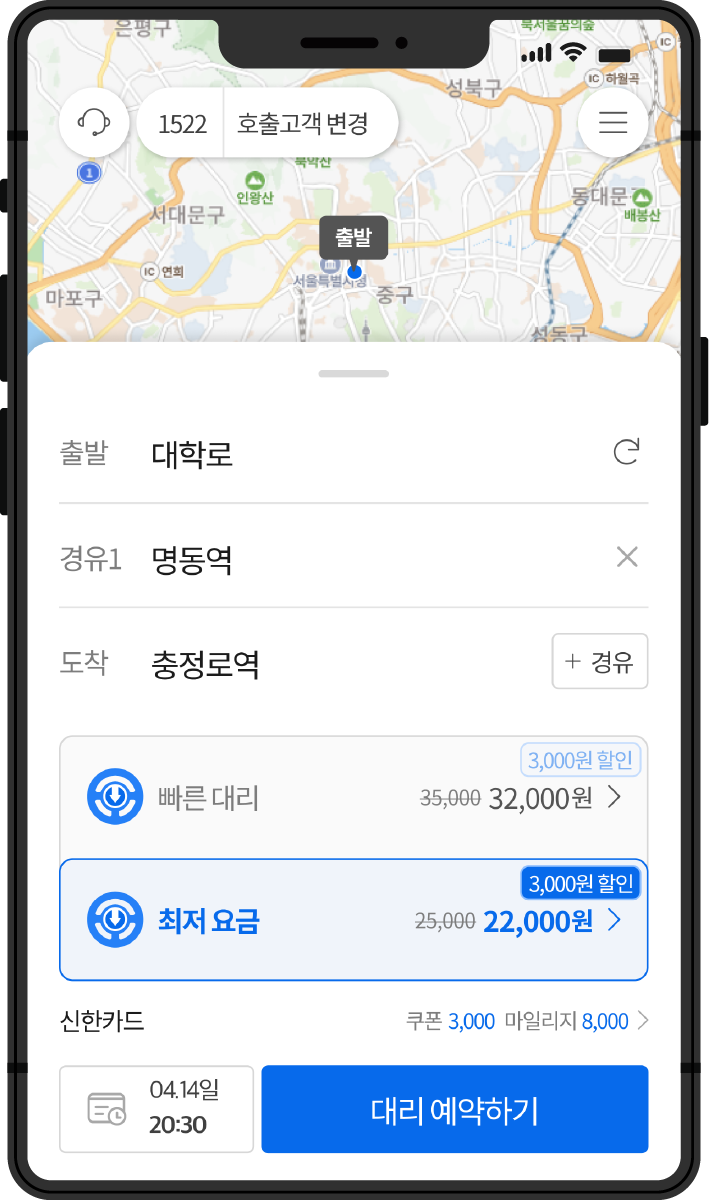Add another waypoint with + 경유
The height and width of the screenshot is (1200, 709).
click(600, 662)
